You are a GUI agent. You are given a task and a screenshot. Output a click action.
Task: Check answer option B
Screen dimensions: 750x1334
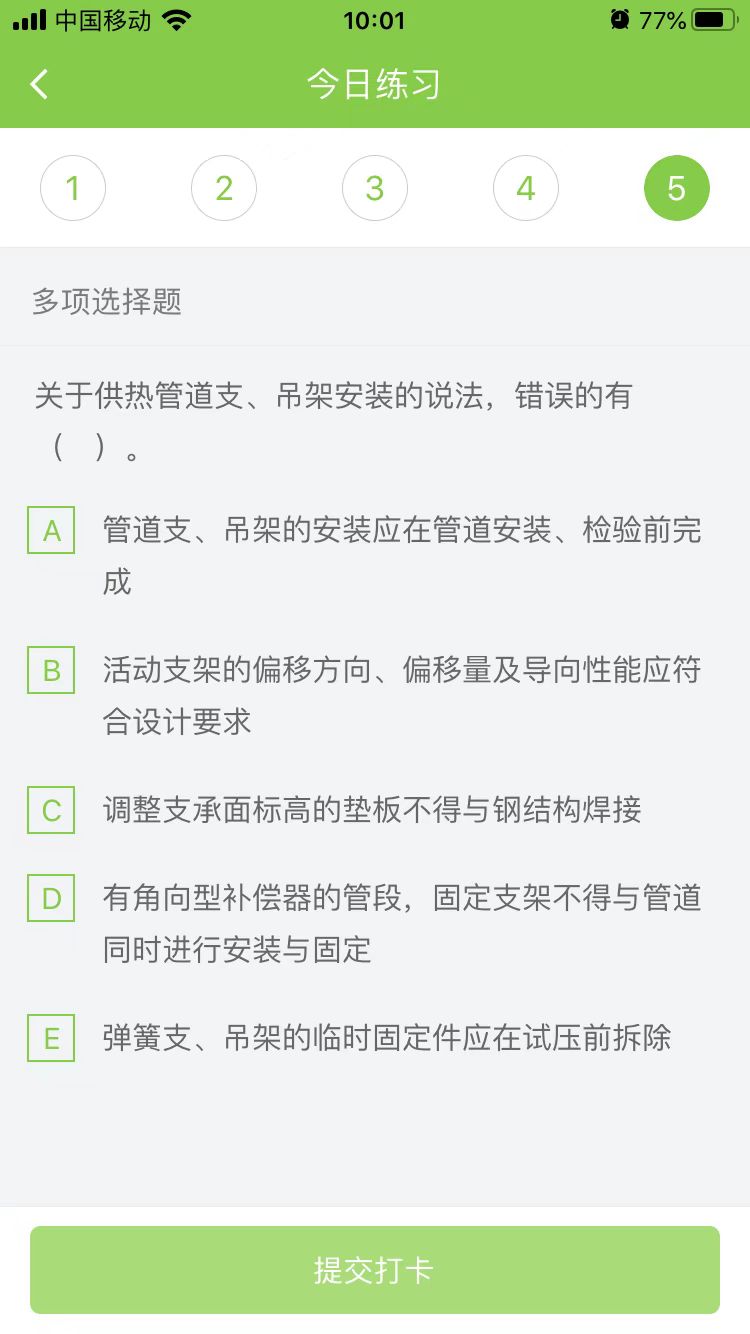click(51, 671)
